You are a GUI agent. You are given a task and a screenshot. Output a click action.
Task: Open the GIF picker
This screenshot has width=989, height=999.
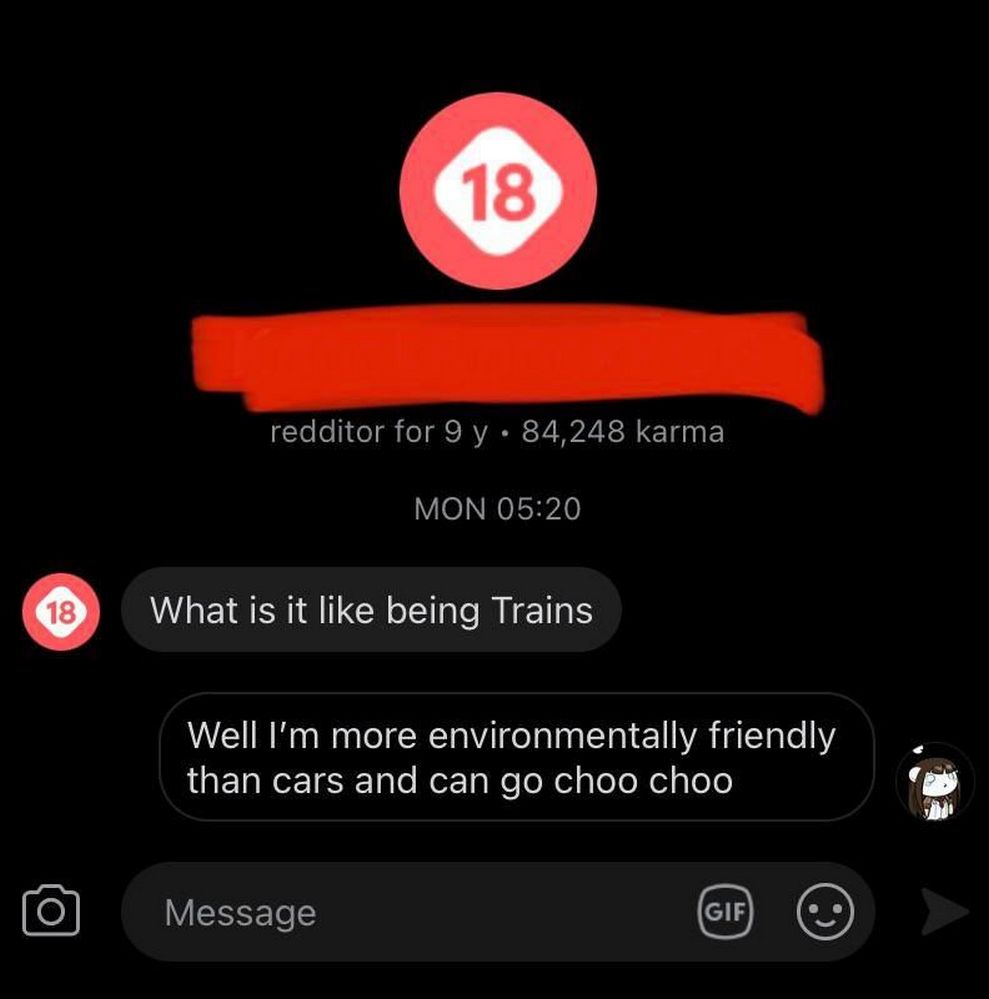click(x=725, y=912)
